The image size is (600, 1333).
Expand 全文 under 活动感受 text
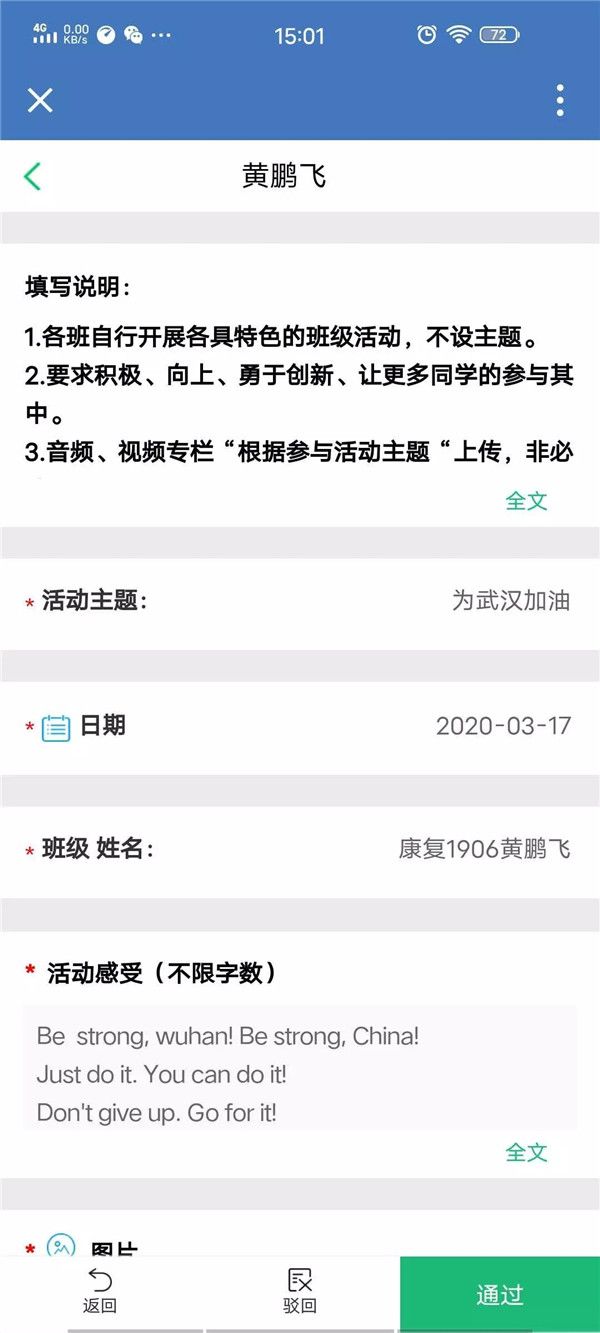527,1152
